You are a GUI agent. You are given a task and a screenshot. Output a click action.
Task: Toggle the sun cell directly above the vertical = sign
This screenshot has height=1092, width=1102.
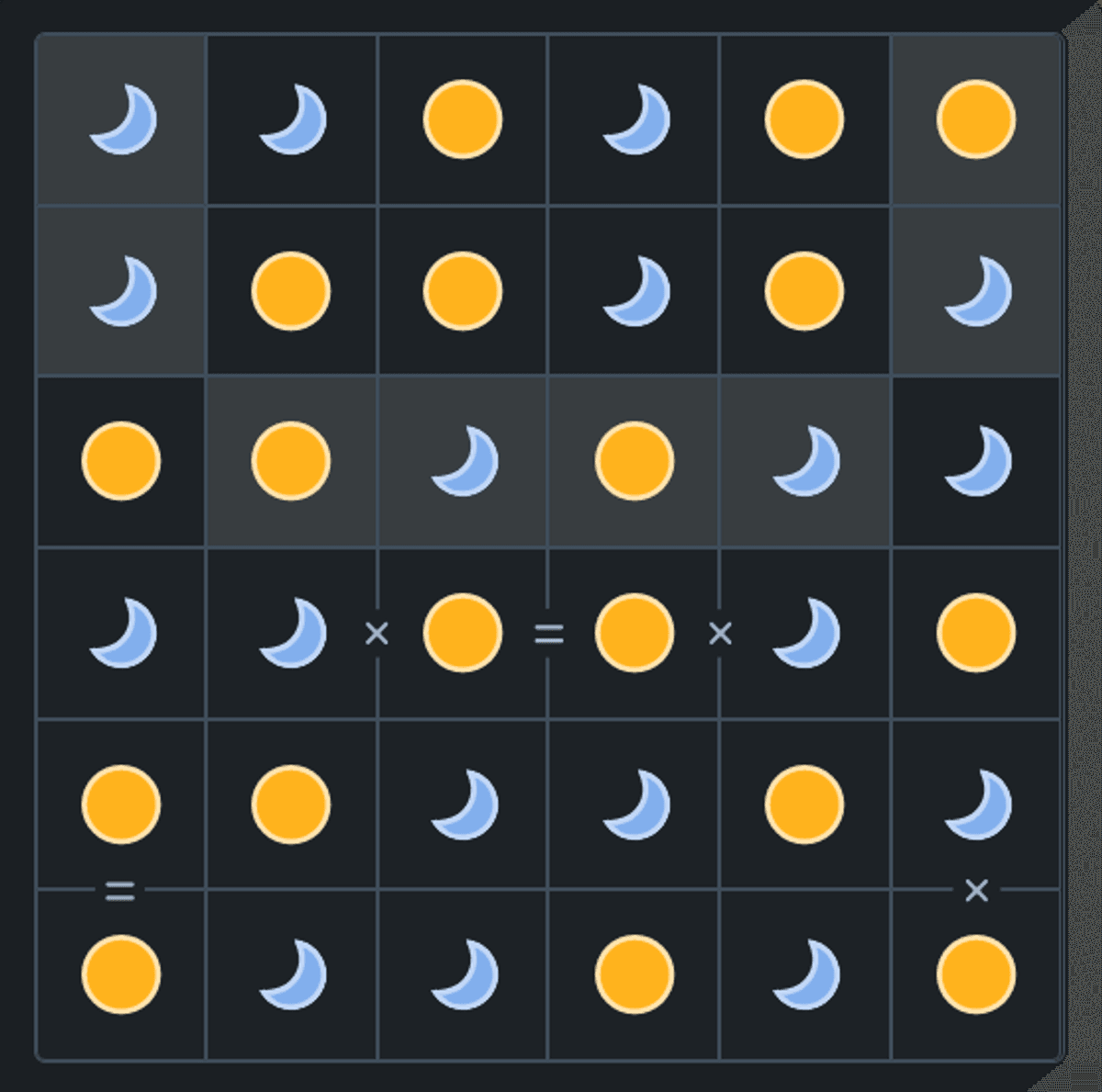[x=120, y=804]
